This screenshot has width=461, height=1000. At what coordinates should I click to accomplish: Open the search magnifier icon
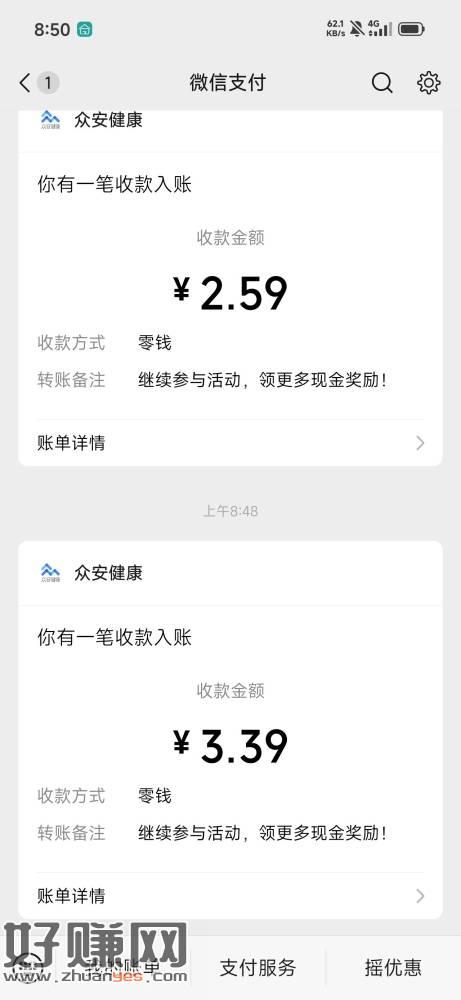point(382,83)
